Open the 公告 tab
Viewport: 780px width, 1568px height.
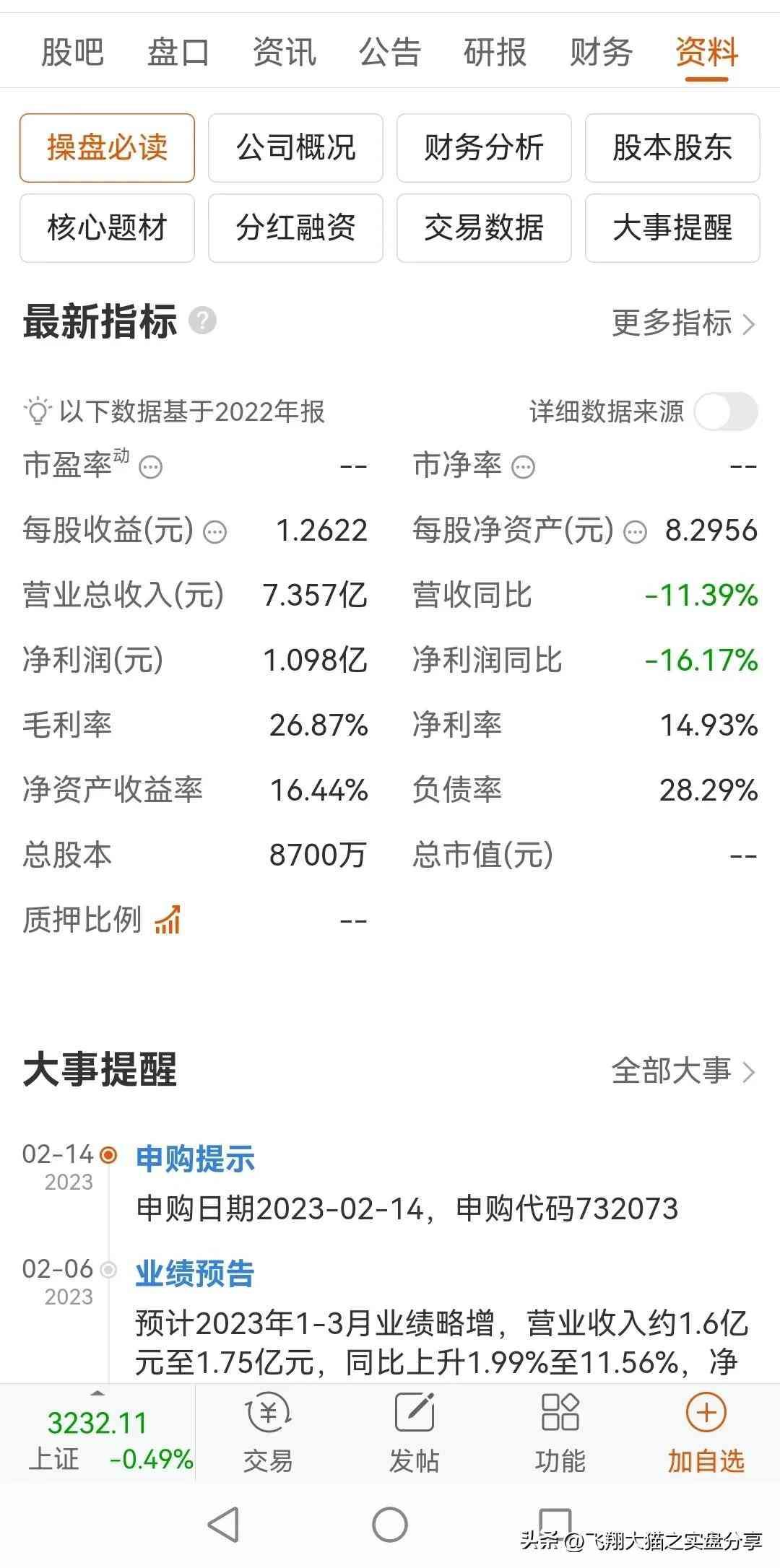pyautogui.click(x=389, y=53)
